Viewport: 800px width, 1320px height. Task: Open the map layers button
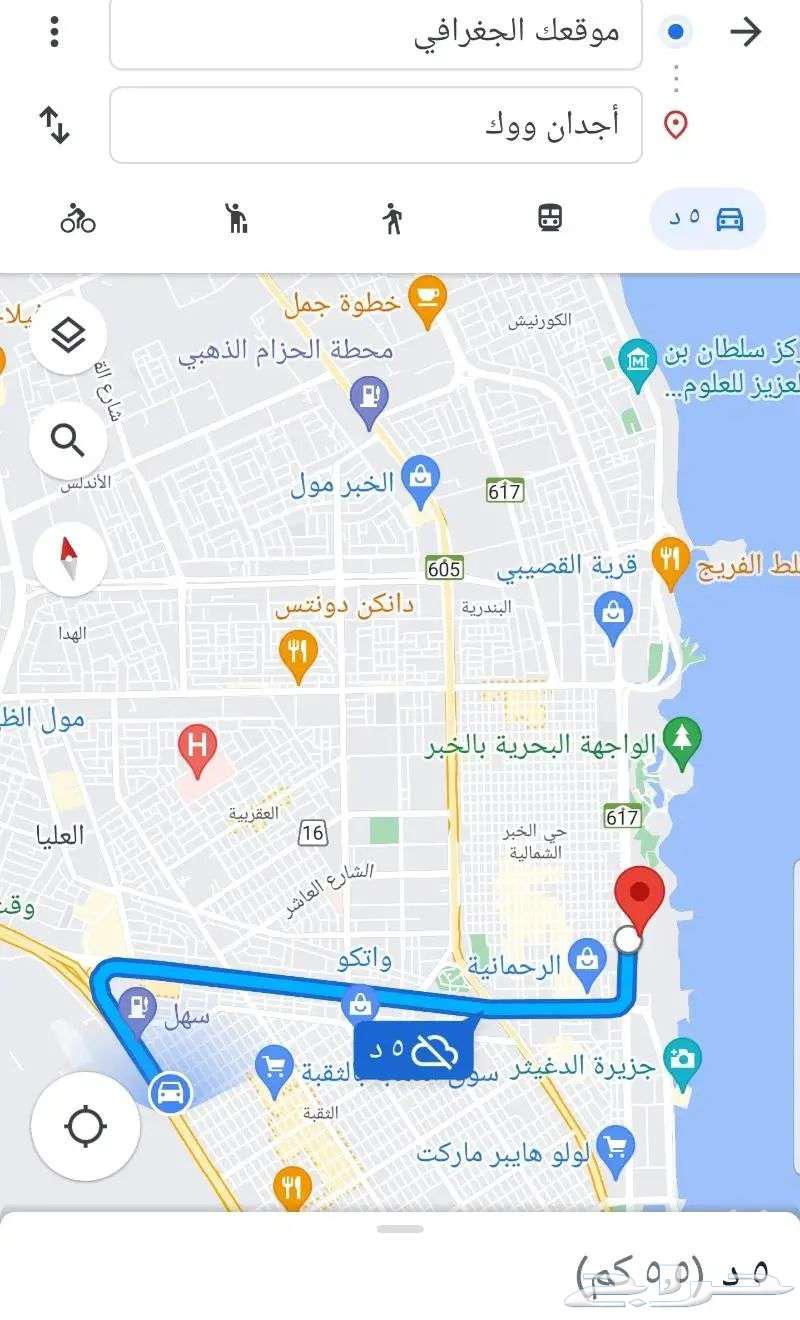coord(68,336)
